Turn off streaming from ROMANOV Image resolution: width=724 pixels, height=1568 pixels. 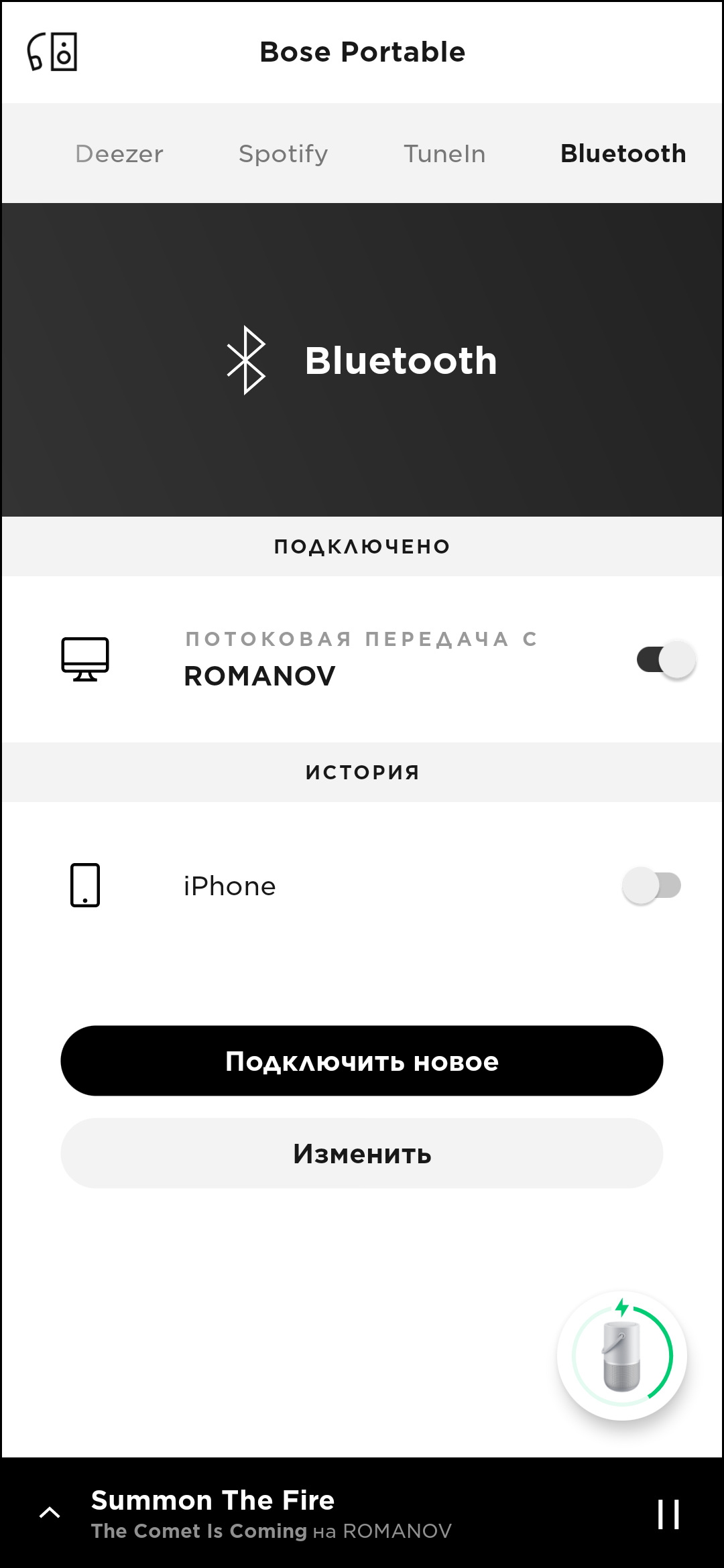coord(666,659)
